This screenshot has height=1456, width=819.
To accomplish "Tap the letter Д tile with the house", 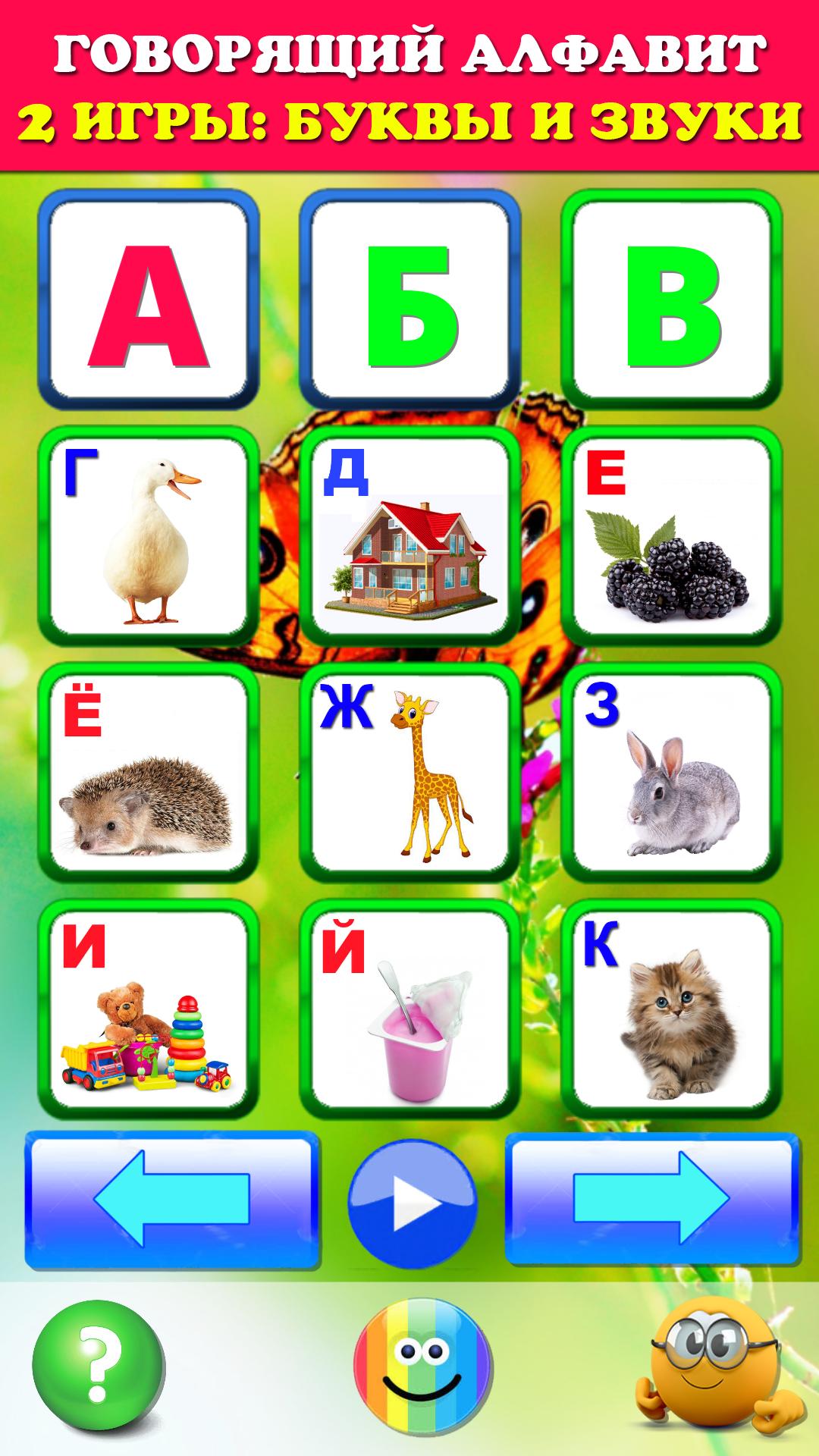I will pos(409,536).
